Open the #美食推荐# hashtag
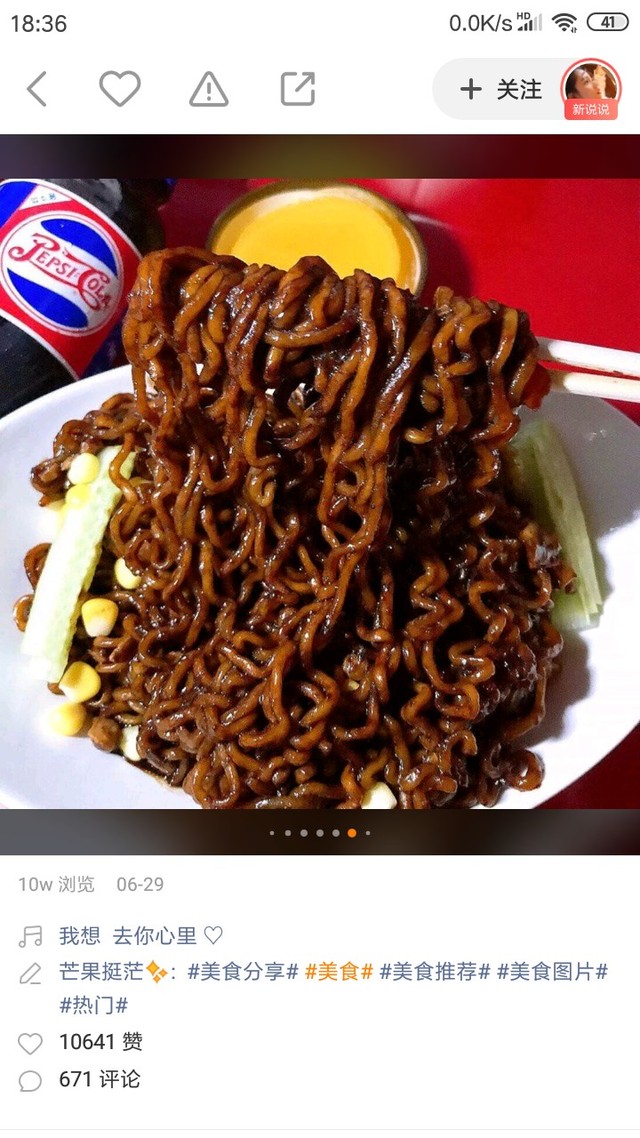 click(435, 972)
